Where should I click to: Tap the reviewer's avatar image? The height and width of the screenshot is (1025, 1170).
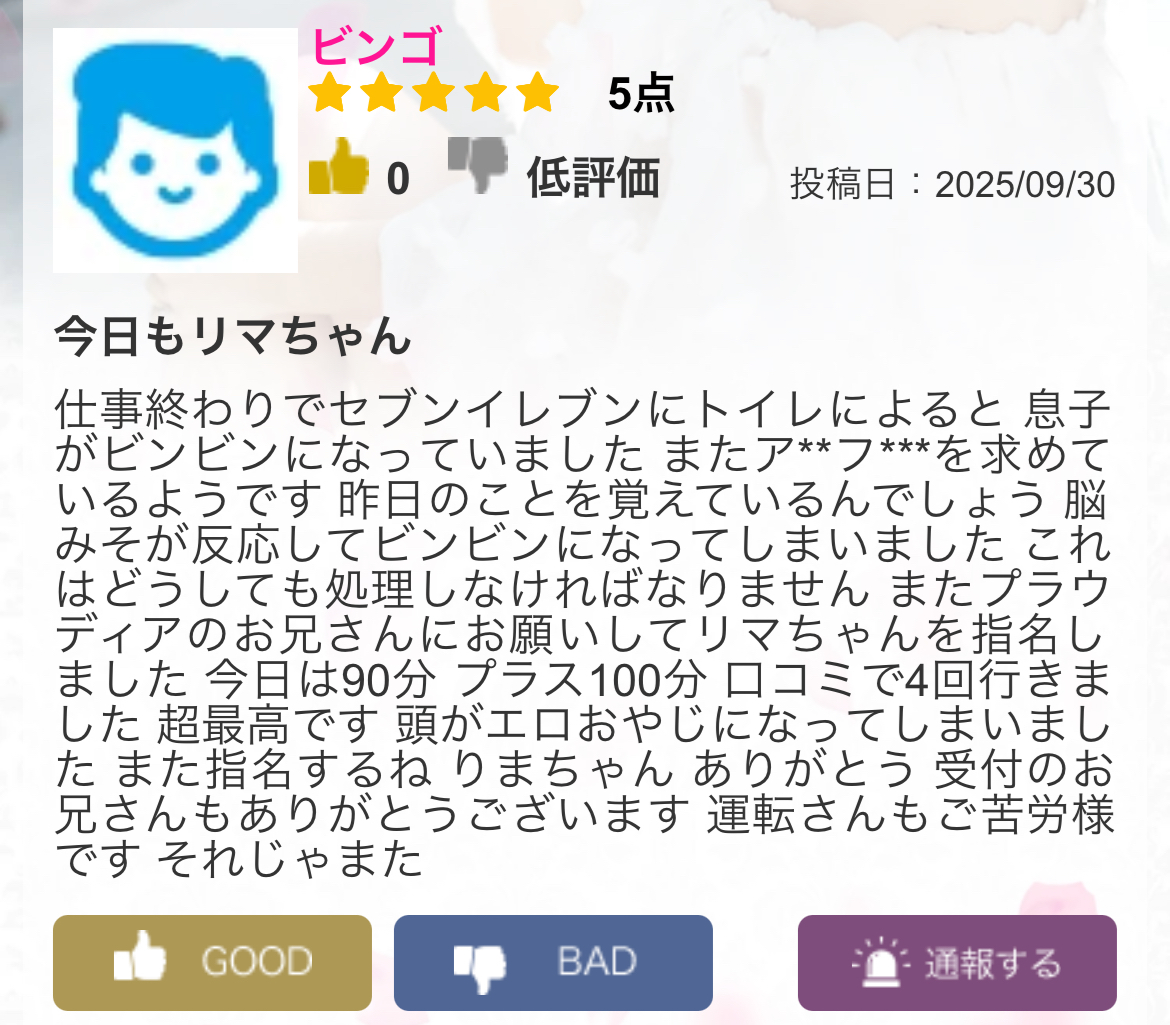tap(175, 150)
